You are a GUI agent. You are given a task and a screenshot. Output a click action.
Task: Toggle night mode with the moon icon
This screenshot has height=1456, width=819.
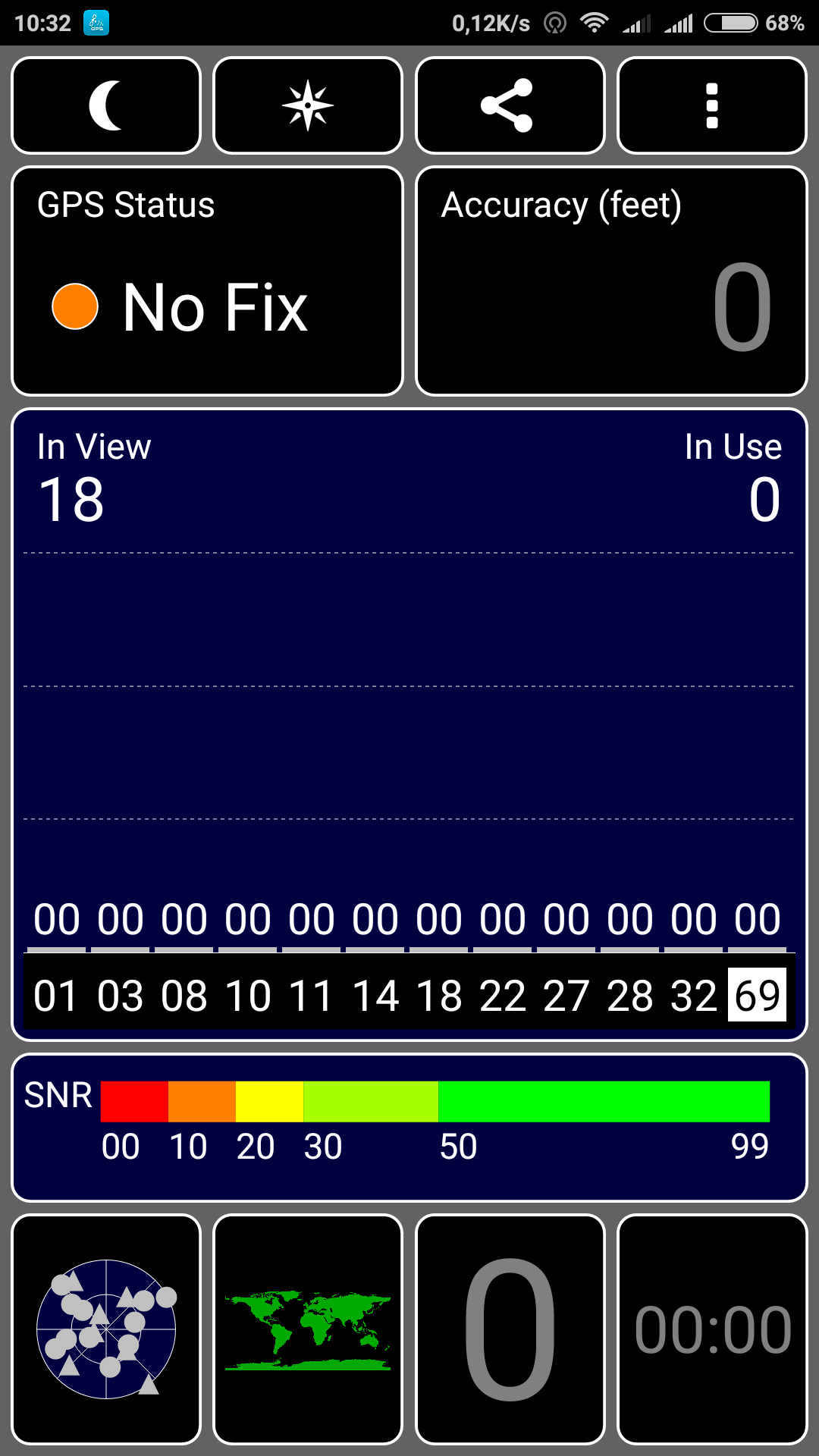pos(106,105)
